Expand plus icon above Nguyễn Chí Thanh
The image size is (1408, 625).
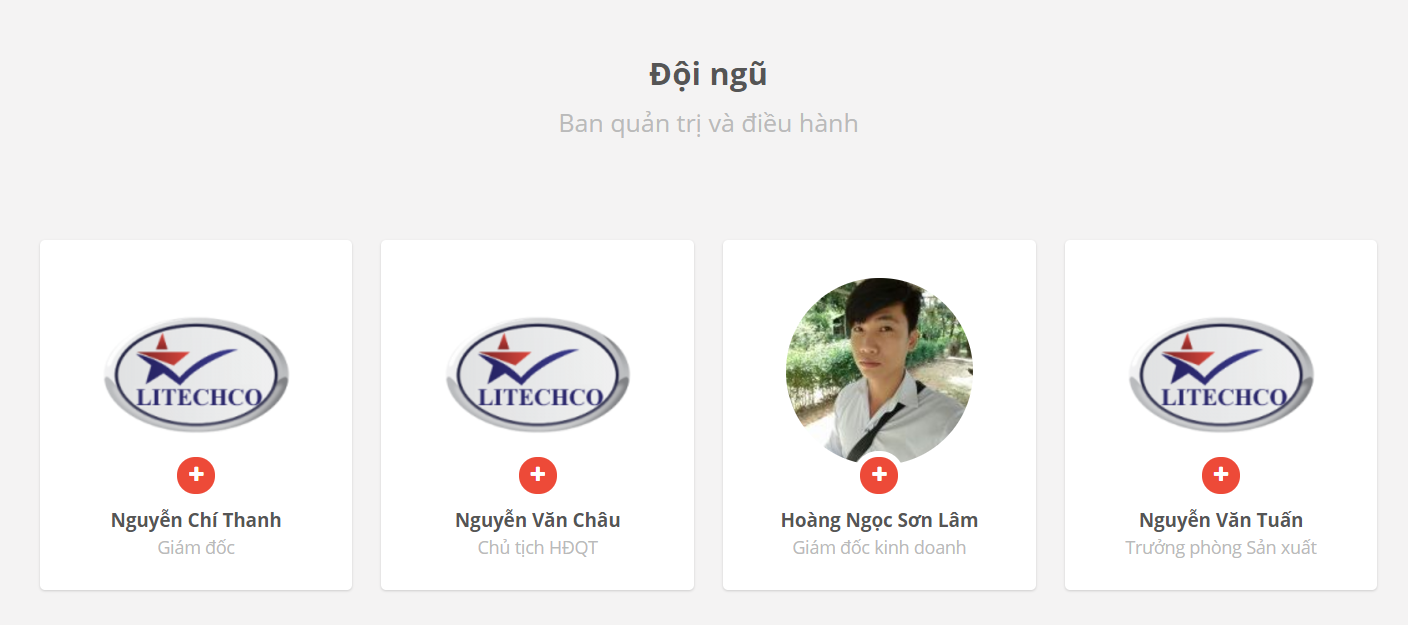click(196, 475)
